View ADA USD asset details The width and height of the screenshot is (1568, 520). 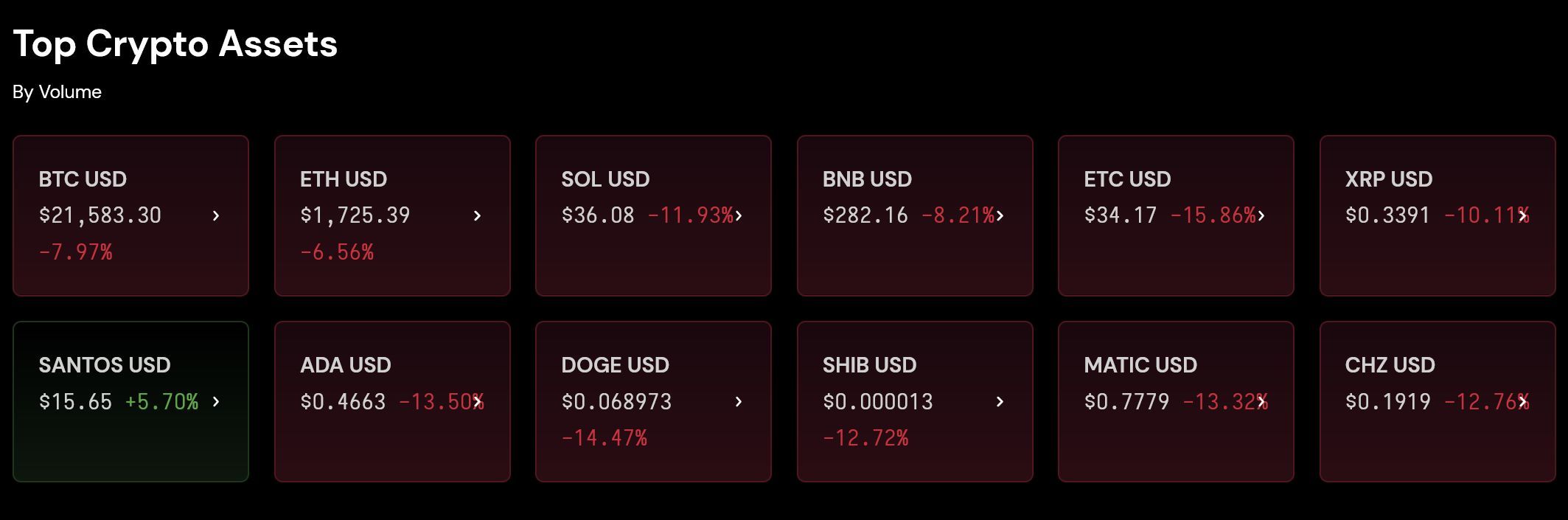point(392,401)
